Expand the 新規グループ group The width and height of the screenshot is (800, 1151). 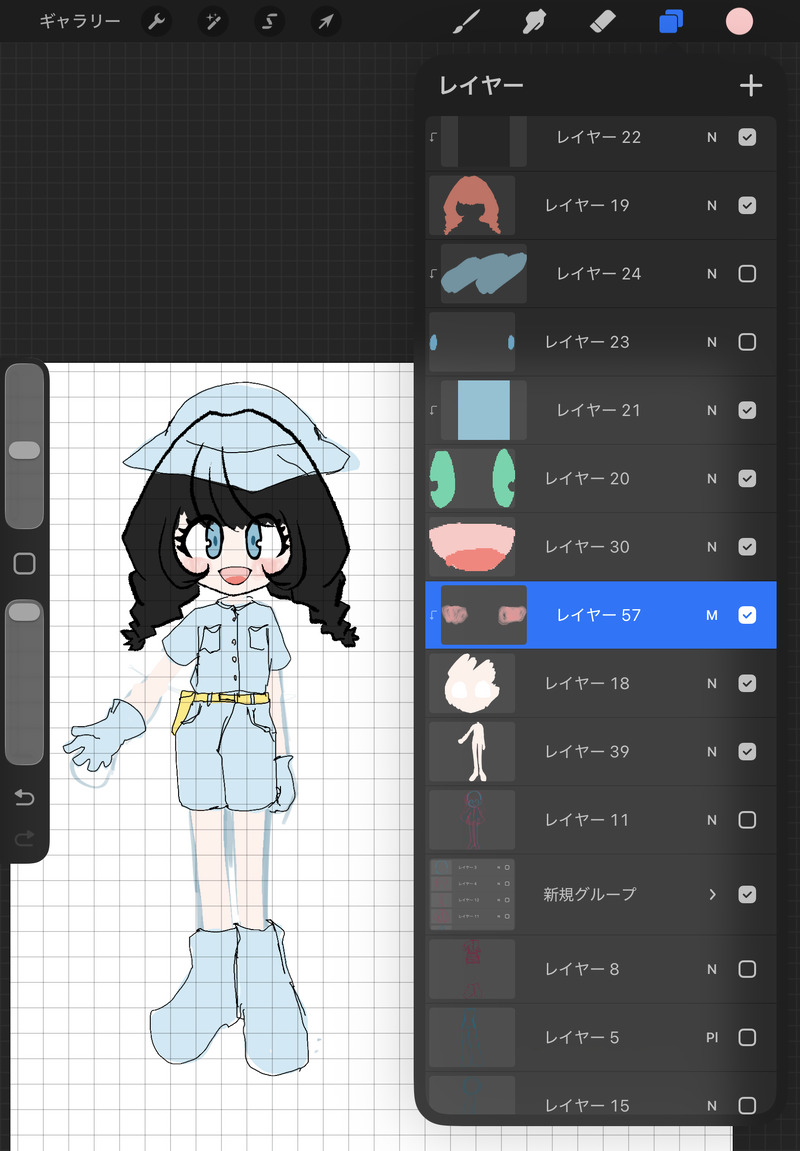coord(712,894)
